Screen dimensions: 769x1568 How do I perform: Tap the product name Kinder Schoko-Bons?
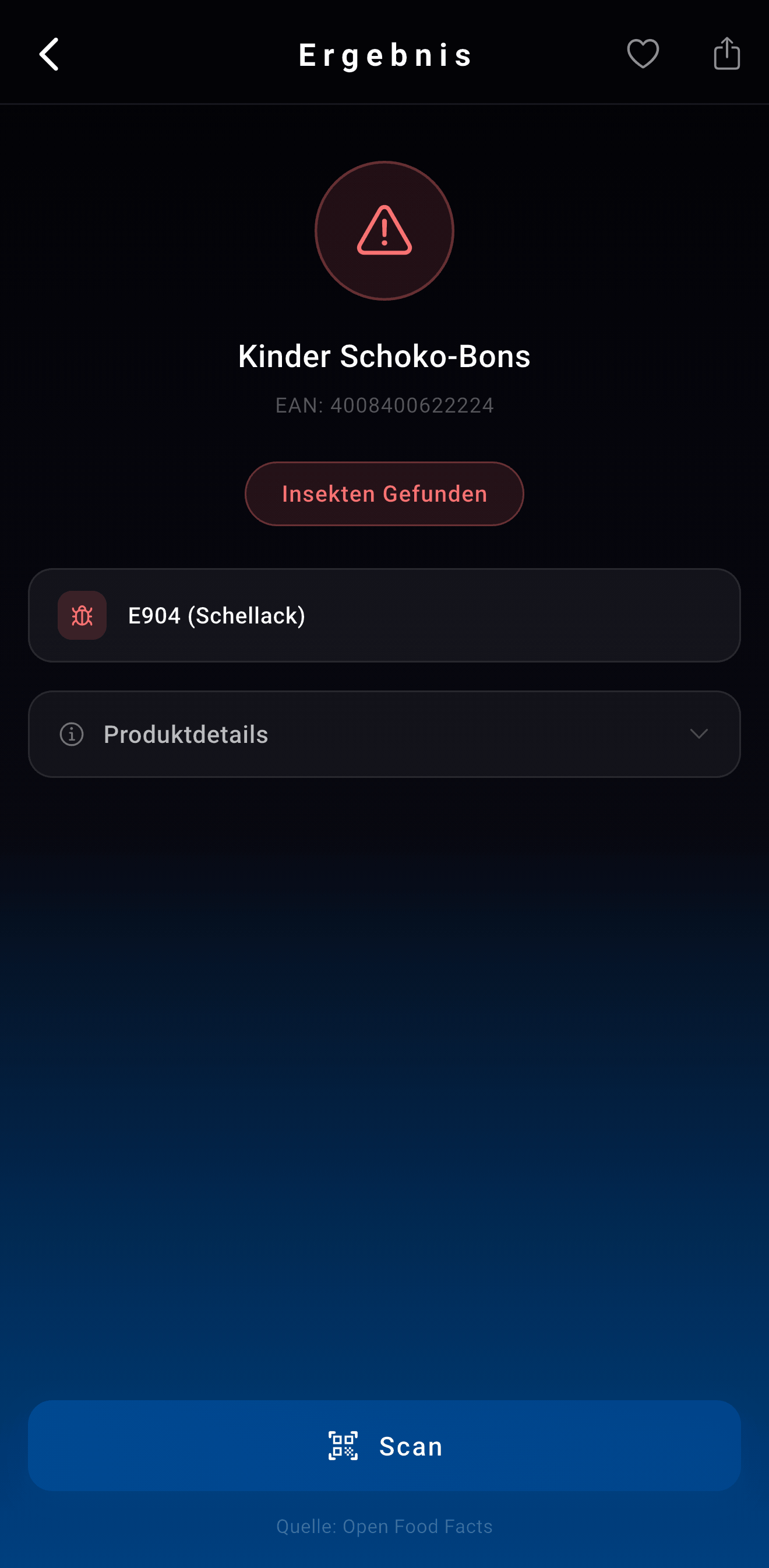point(384,356)
